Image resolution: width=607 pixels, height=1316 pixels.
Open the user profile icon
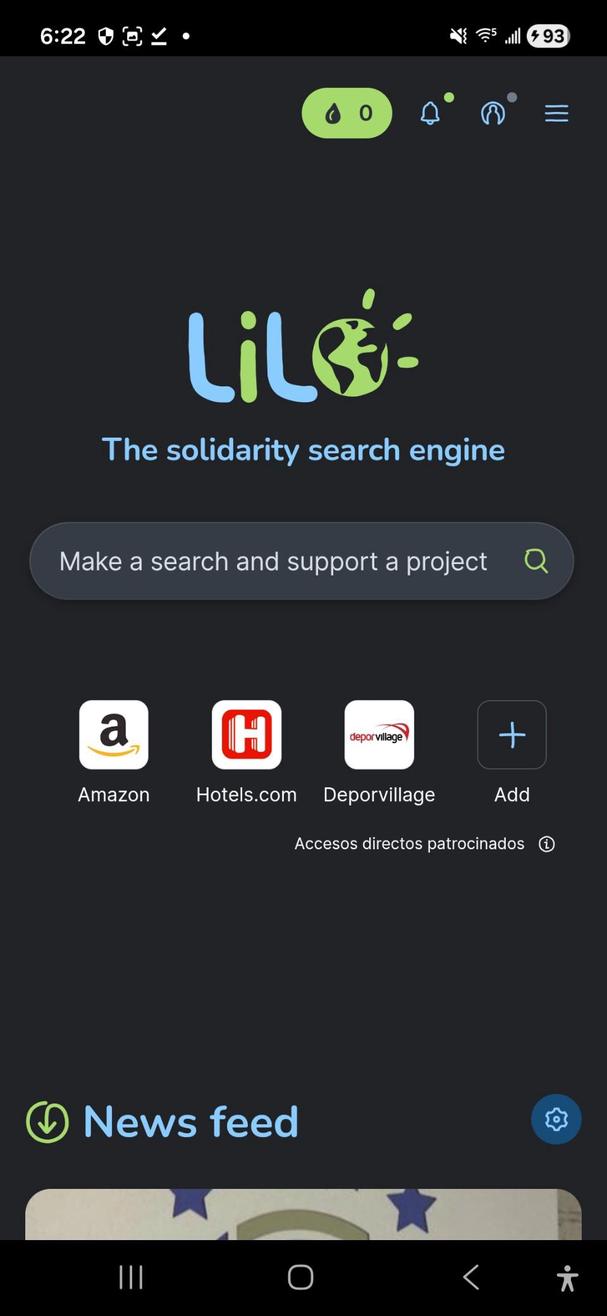[492, 113]
